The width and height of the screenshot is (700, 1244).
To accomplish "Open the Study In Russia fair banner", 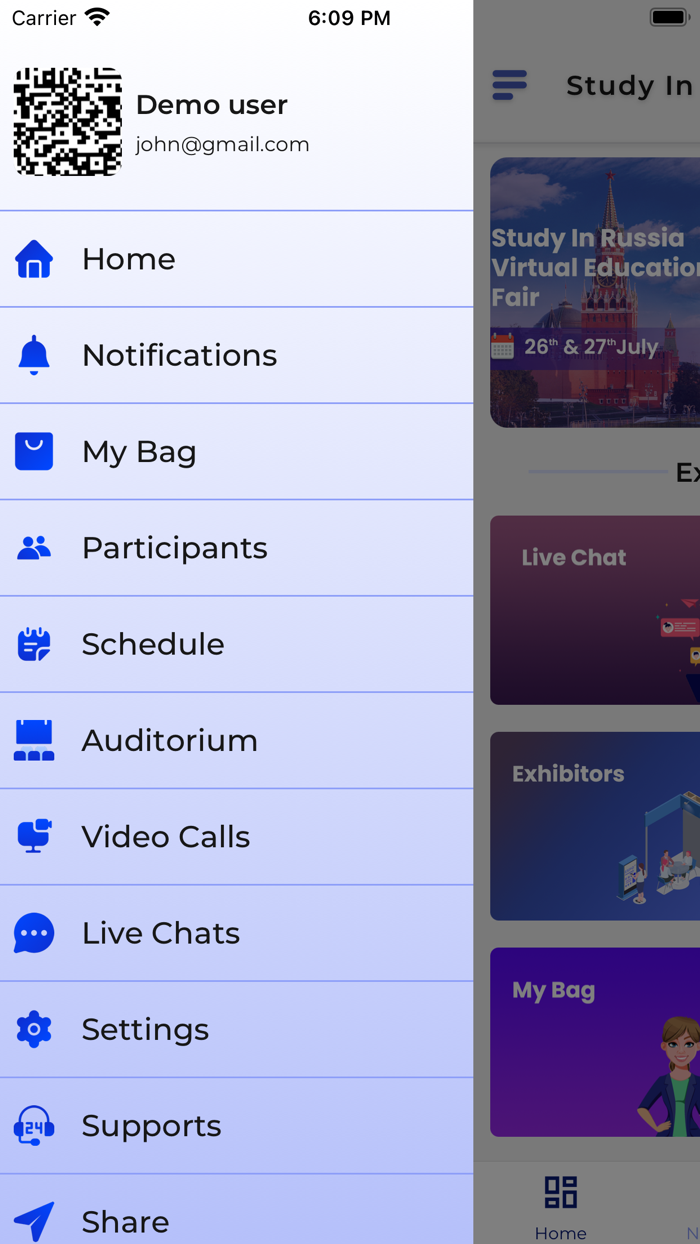I will pos(595,292).
